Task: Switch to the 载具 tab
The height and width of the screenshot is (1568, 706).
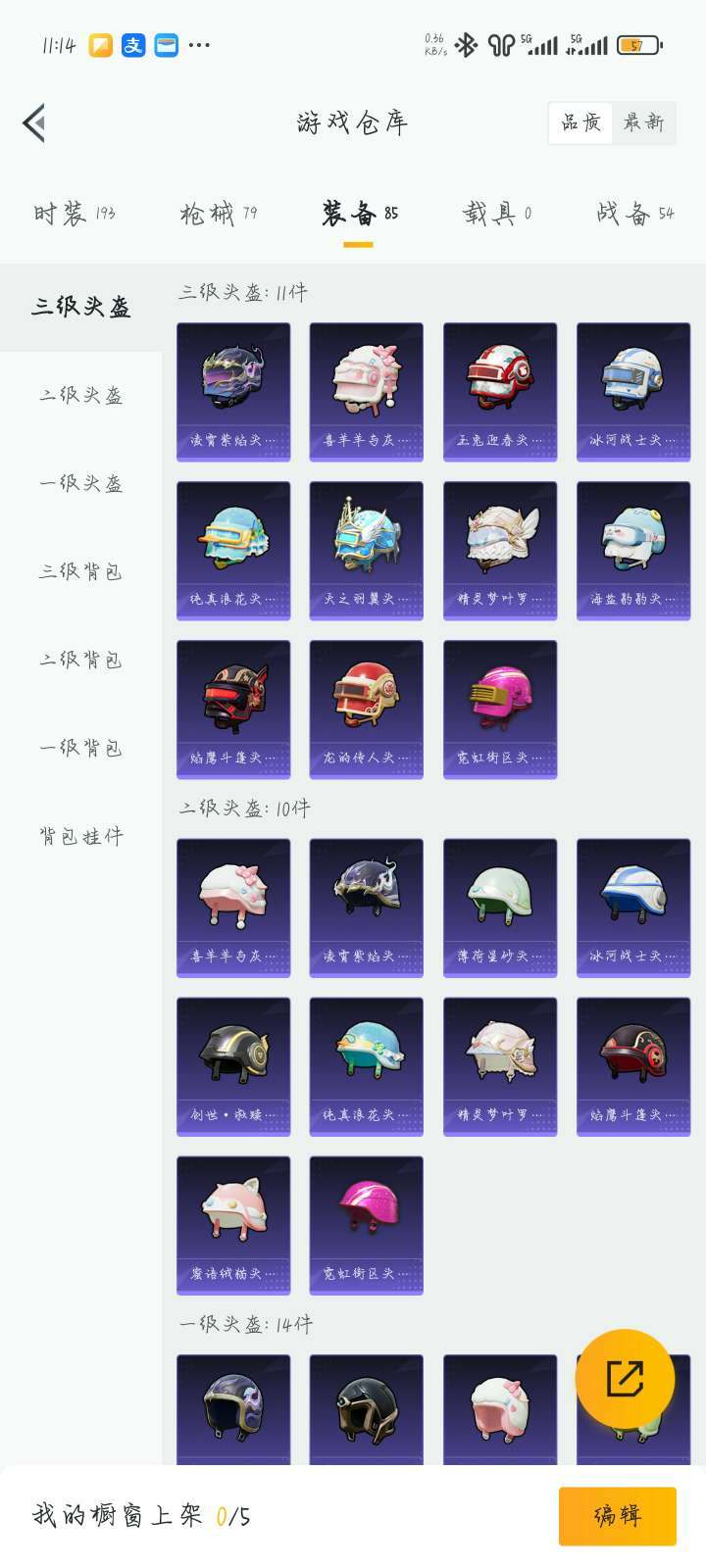Action: 496,214
